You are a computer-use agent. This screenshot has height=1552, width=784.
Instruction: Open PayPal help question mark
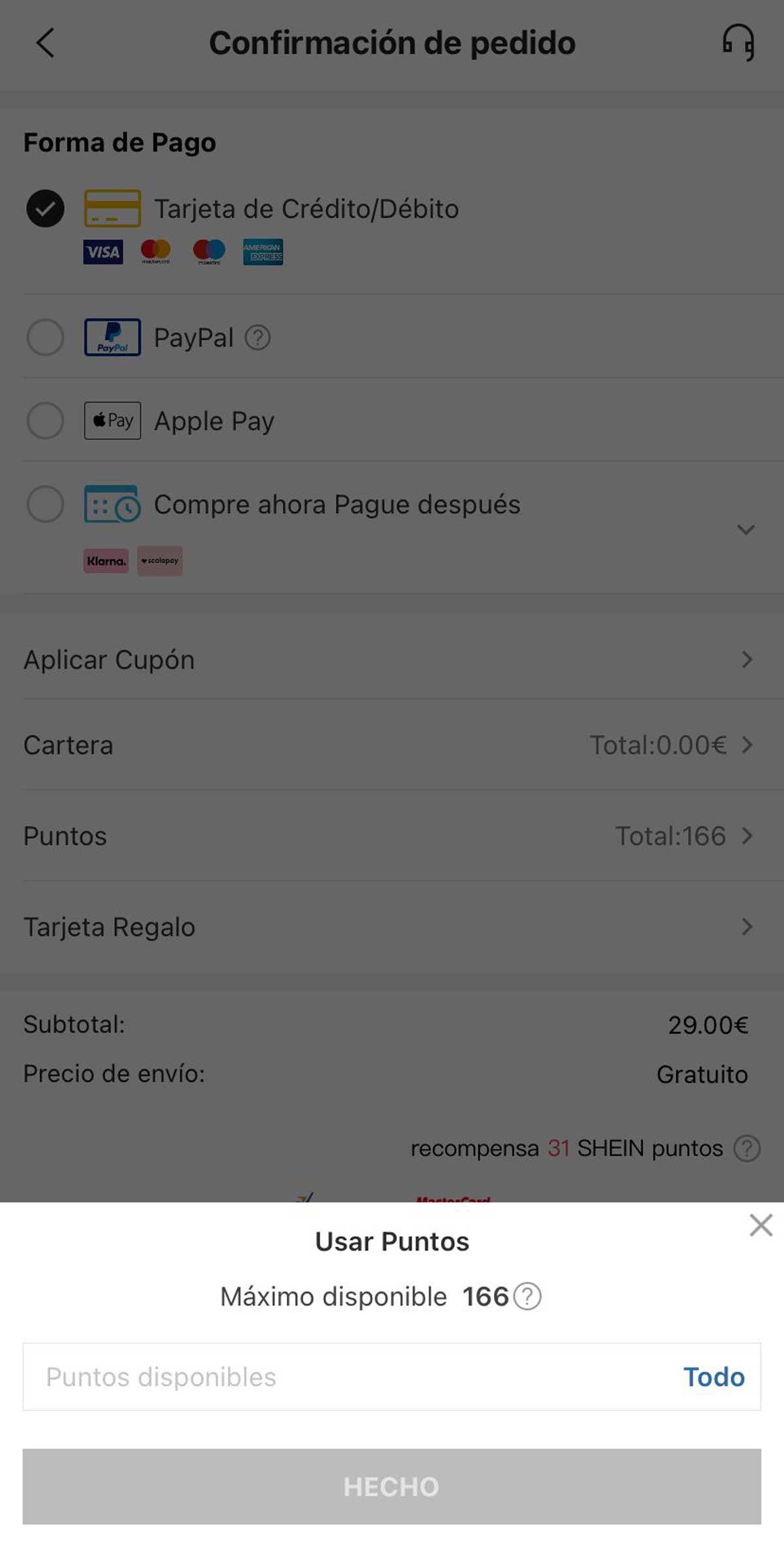tap(257, 338)
